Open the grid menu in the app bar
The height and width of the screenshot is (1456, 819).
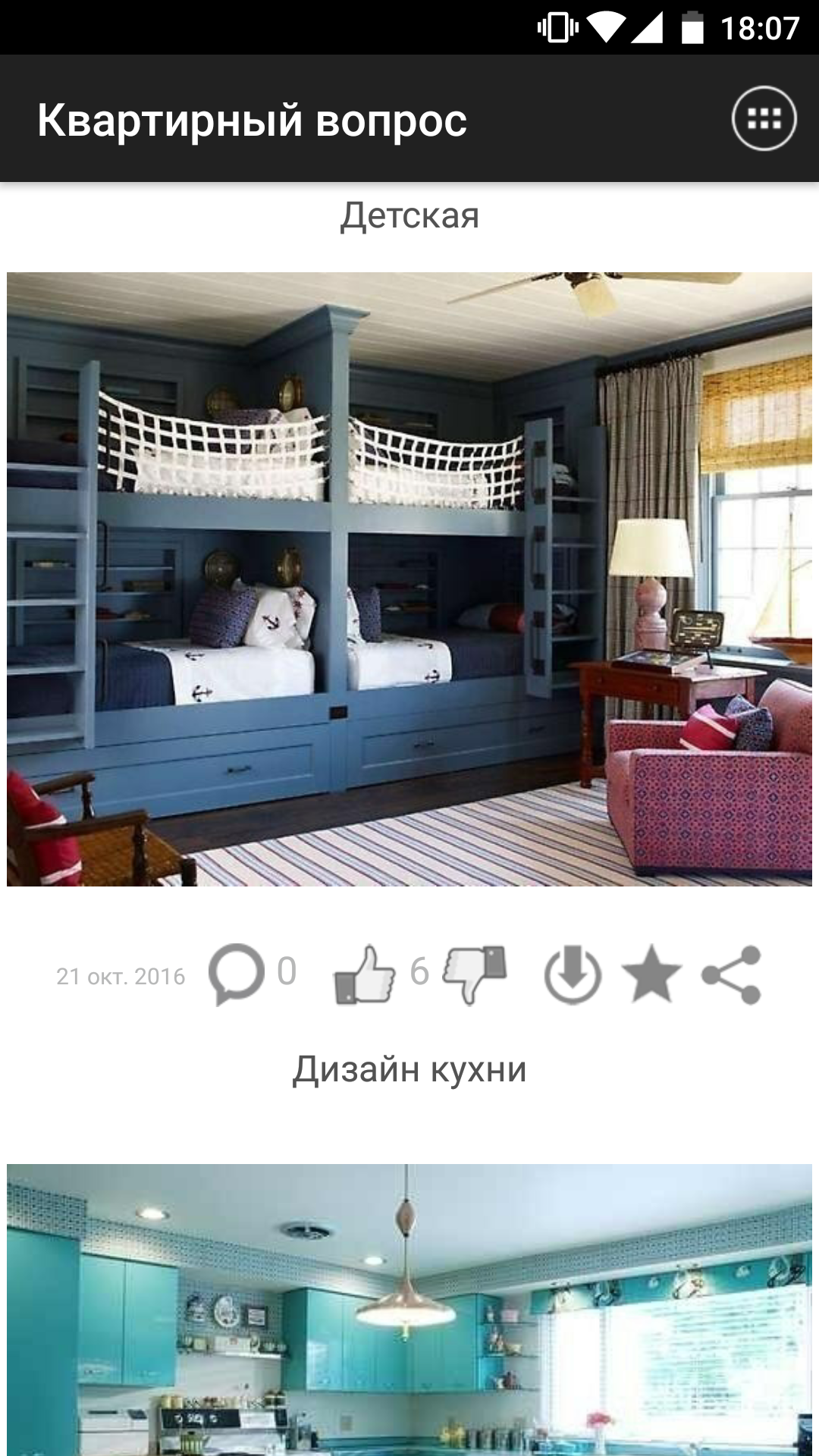click(764, 118)
